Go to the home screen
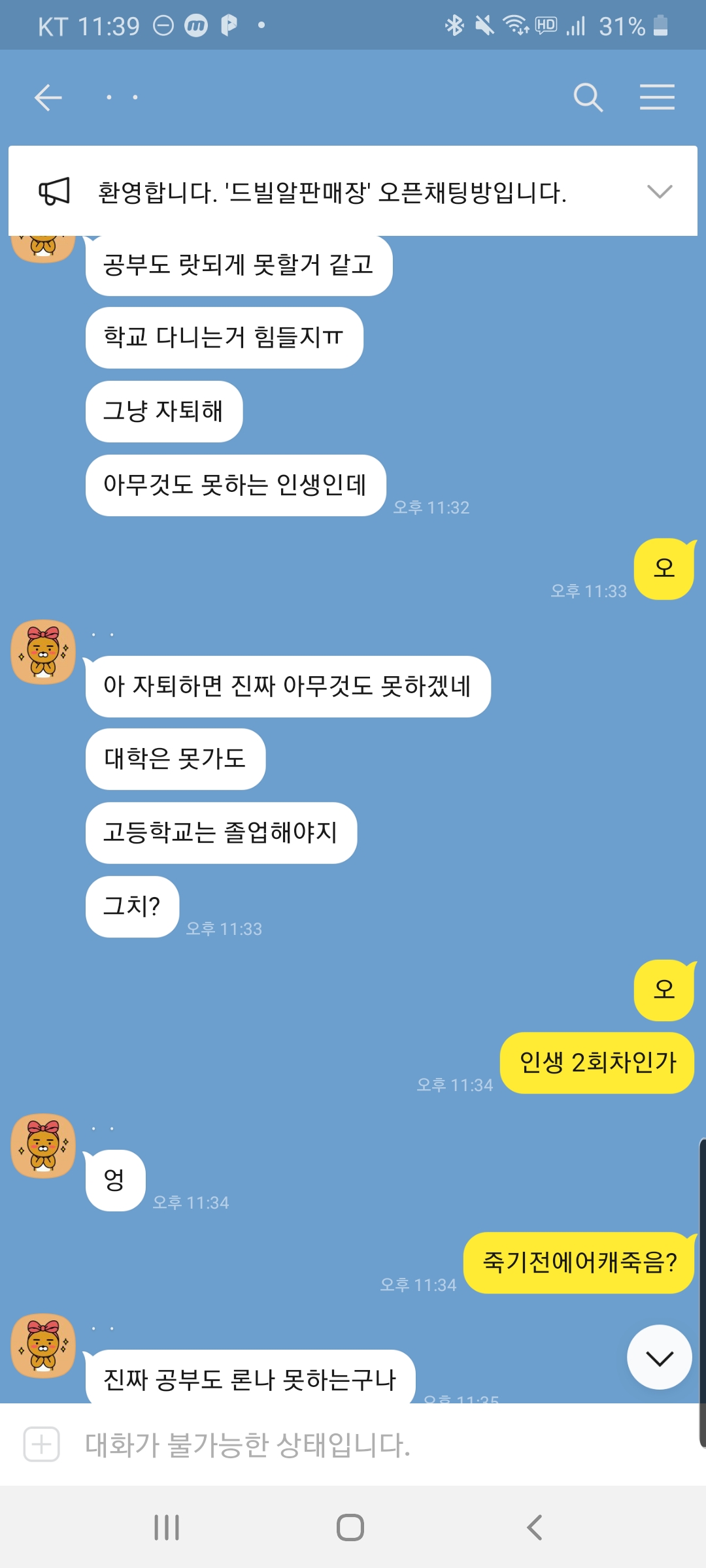The height and width of the screenshot is (1568, 706). pyautogui.click(x=350, y=1527)
